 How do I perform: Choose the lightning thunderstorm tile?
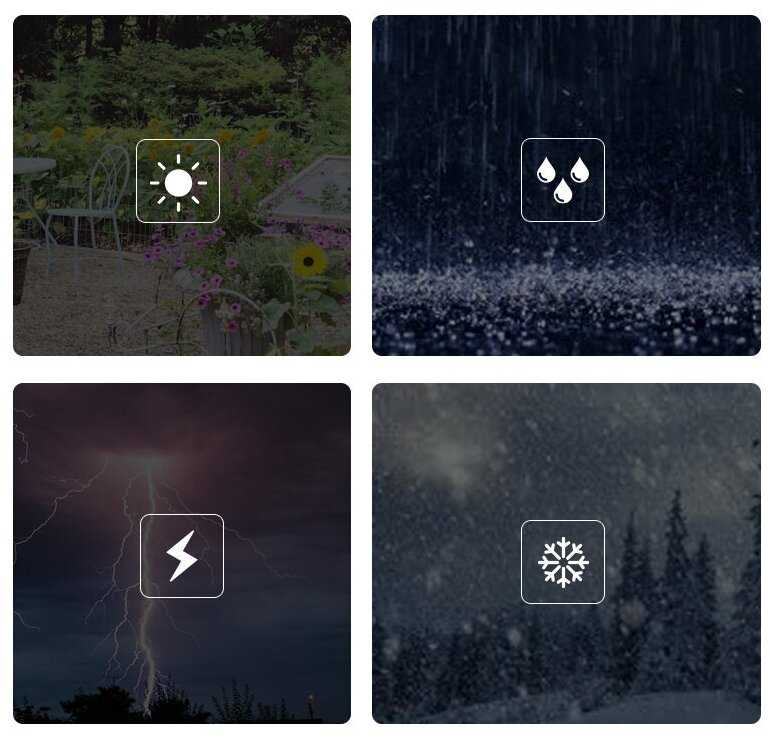tap(182, 556)
